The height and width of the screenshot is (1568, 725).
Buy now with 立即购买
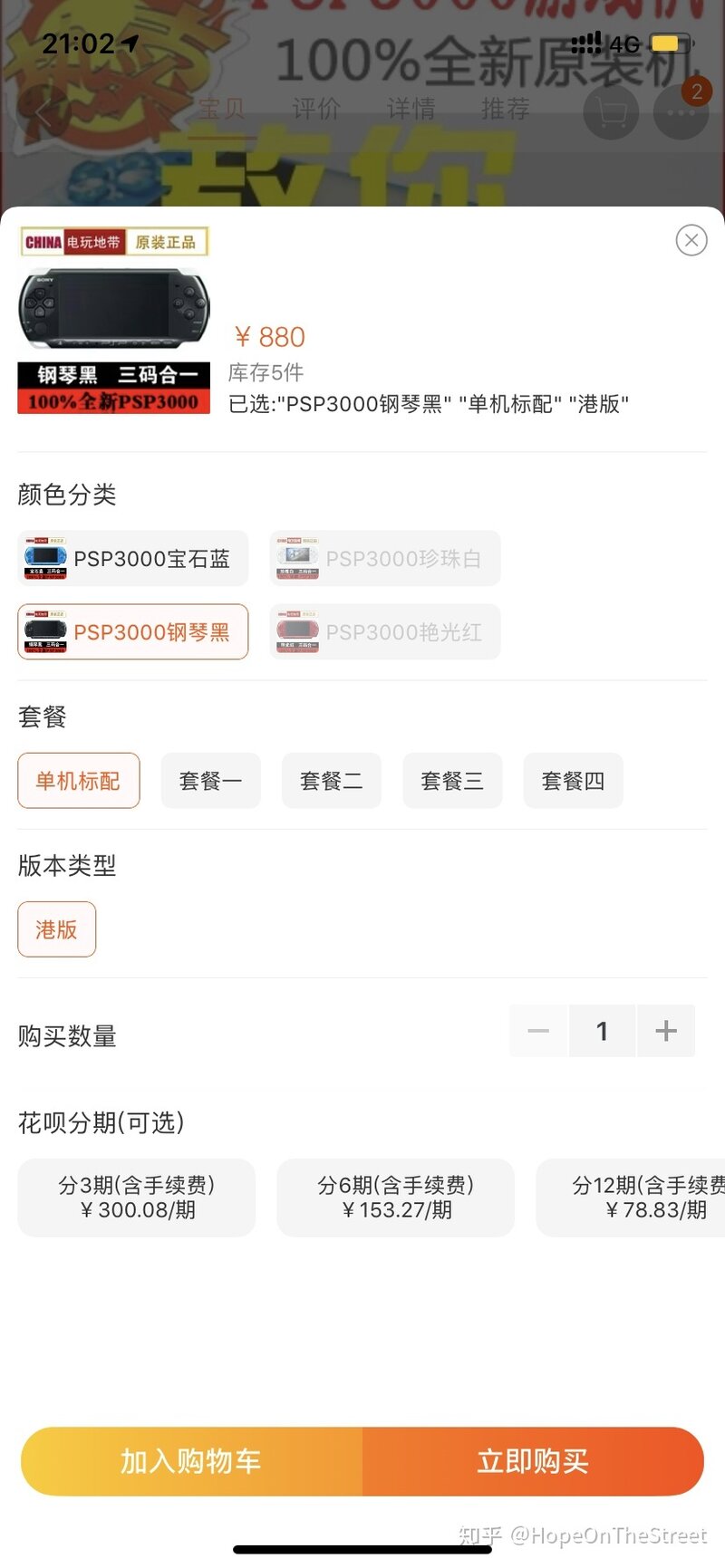point(533,1461)
